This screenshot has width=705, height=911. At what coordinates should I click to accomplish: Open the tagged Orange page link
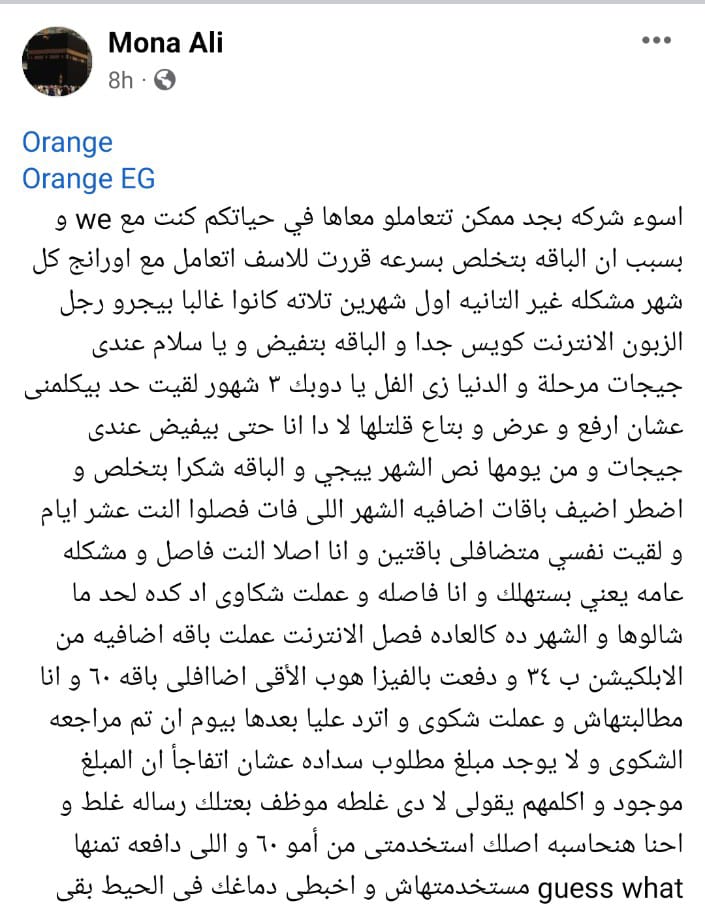pyautogui.click(x=67, y=142)
